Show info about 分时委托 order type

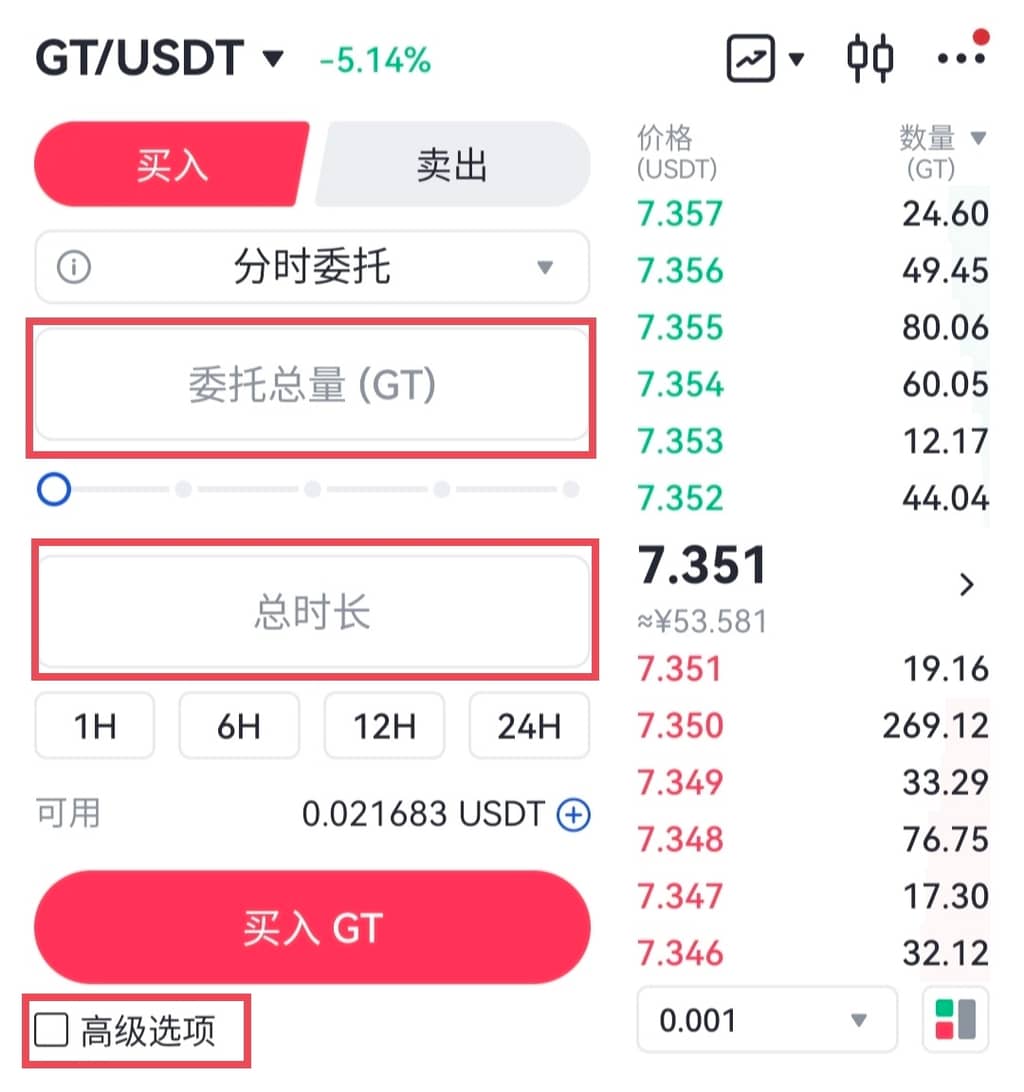tap(74, 268)
